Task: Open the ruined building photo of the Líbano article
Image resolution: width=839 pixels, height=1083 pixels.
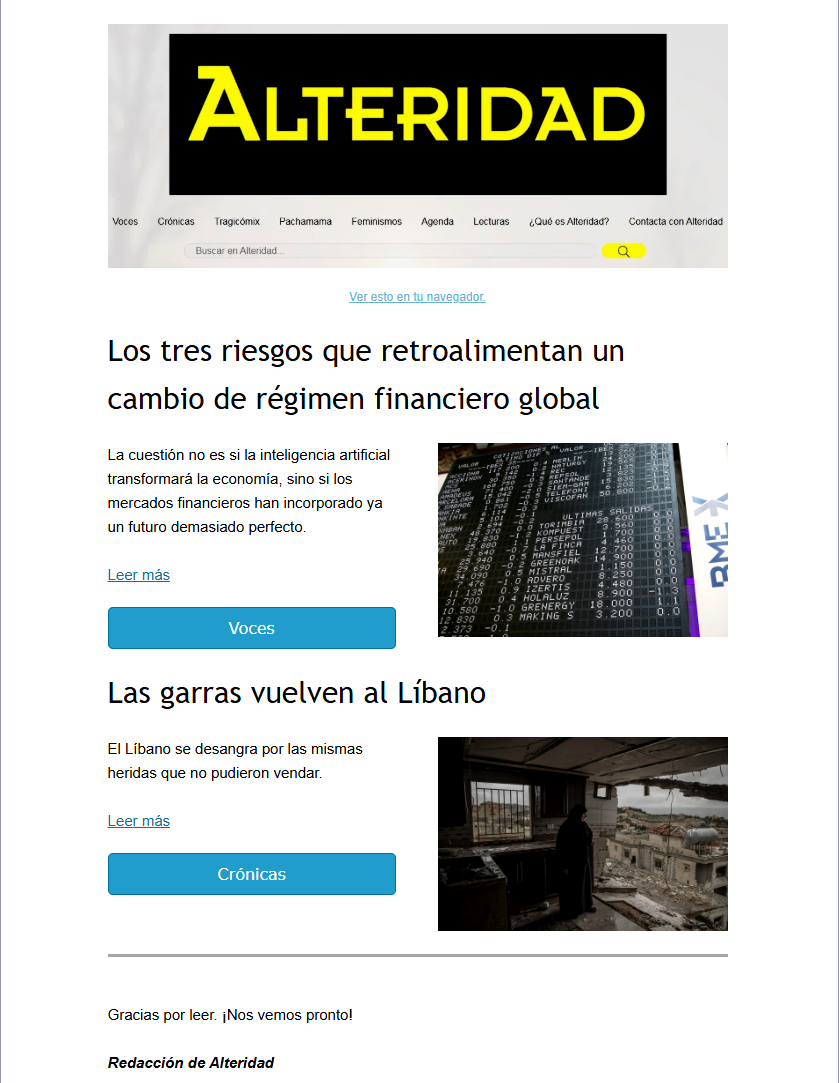Action: click(582, 834)
